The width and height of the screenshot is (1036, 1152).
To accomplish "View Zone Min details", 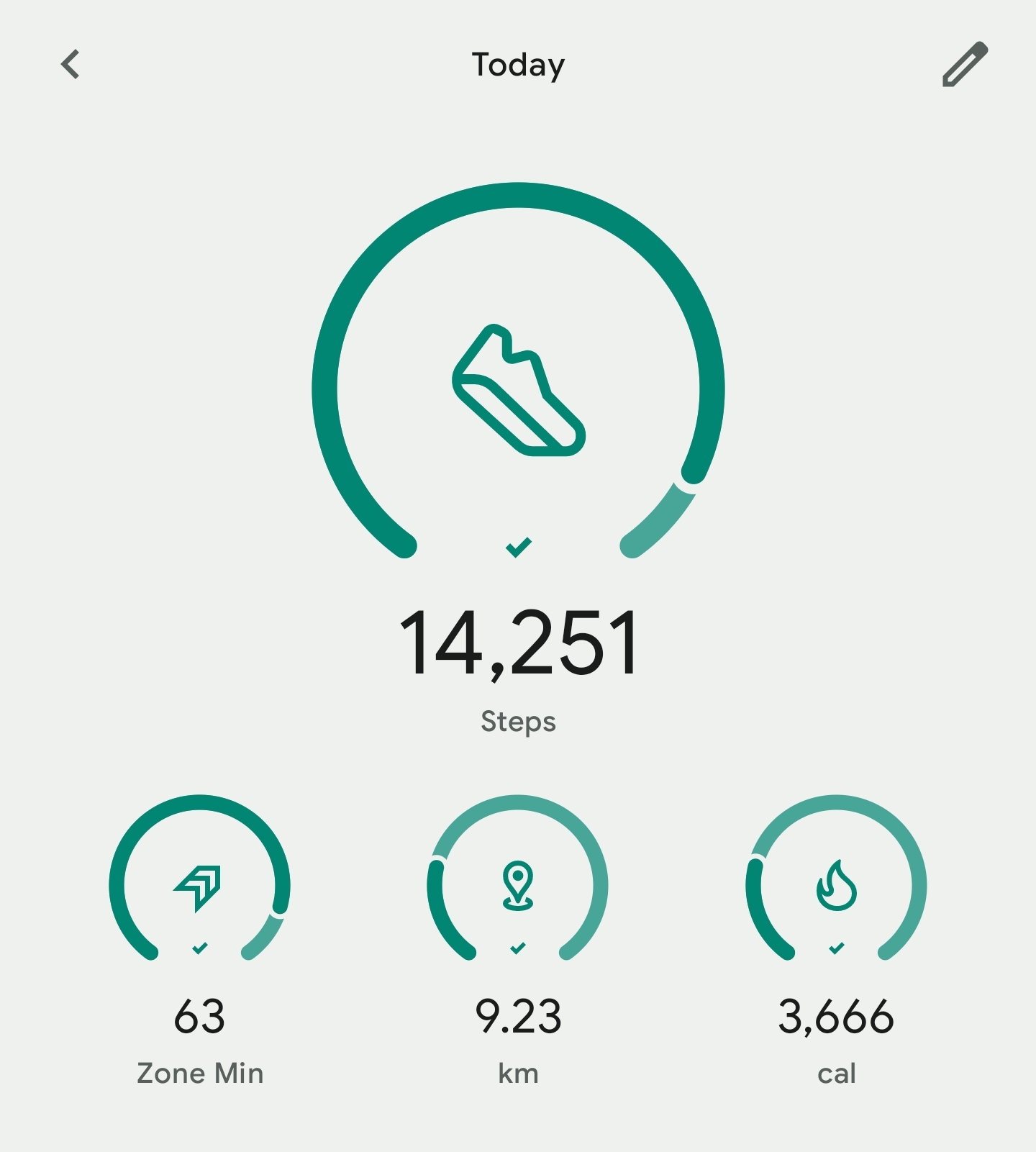I will 199,886.
